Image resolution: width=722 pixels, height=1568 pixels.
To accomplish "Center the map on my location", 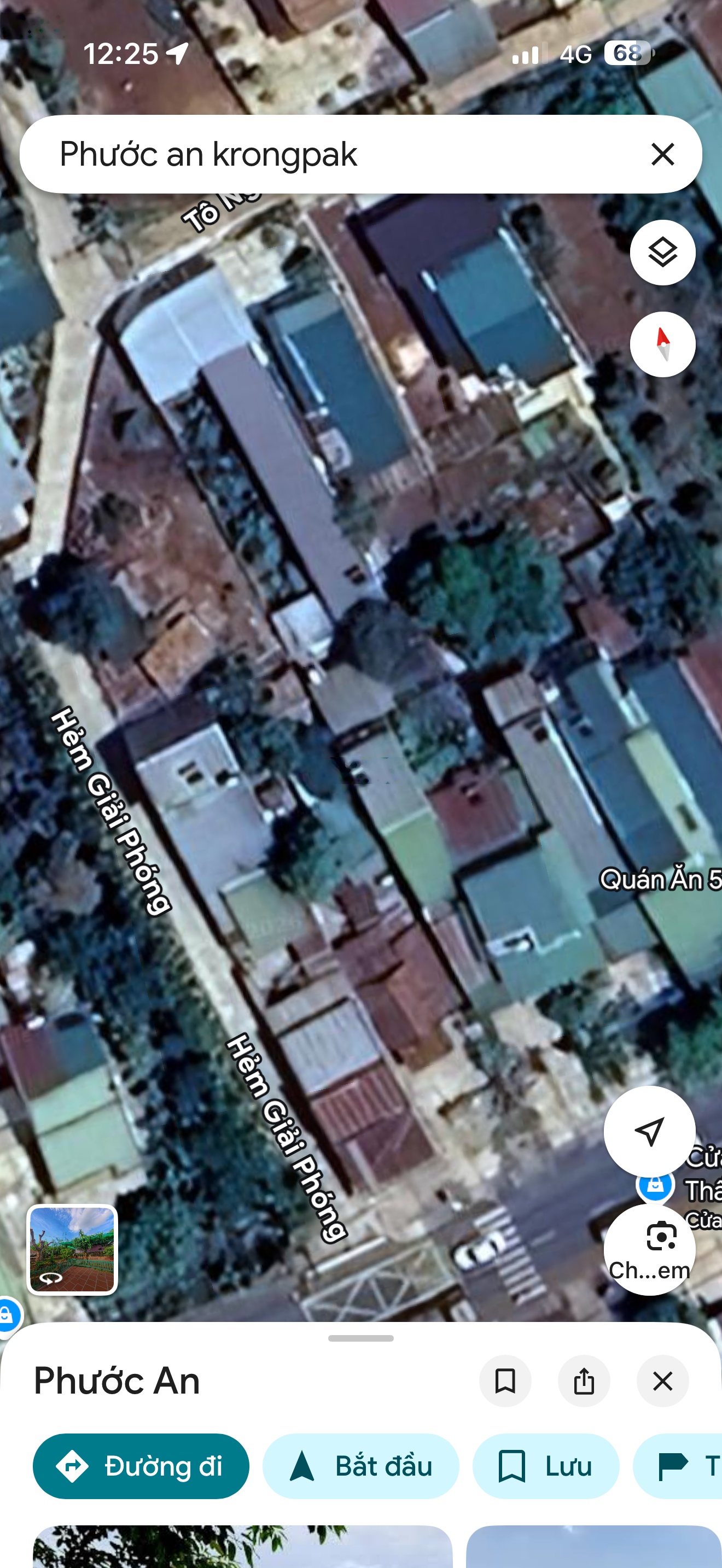I will point(649,1131).
